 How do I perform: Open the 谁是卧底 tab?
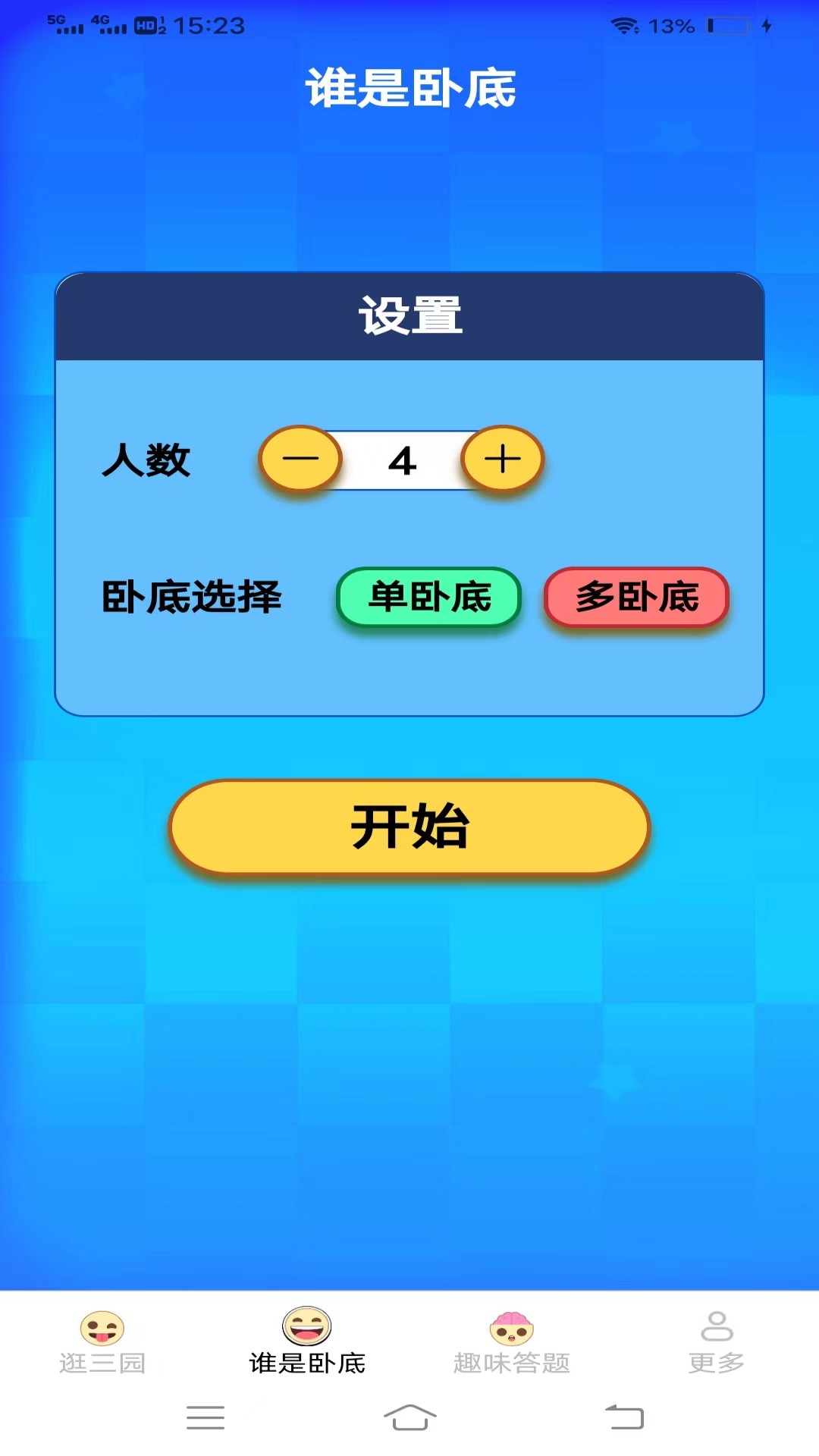tap(307, 1342)
